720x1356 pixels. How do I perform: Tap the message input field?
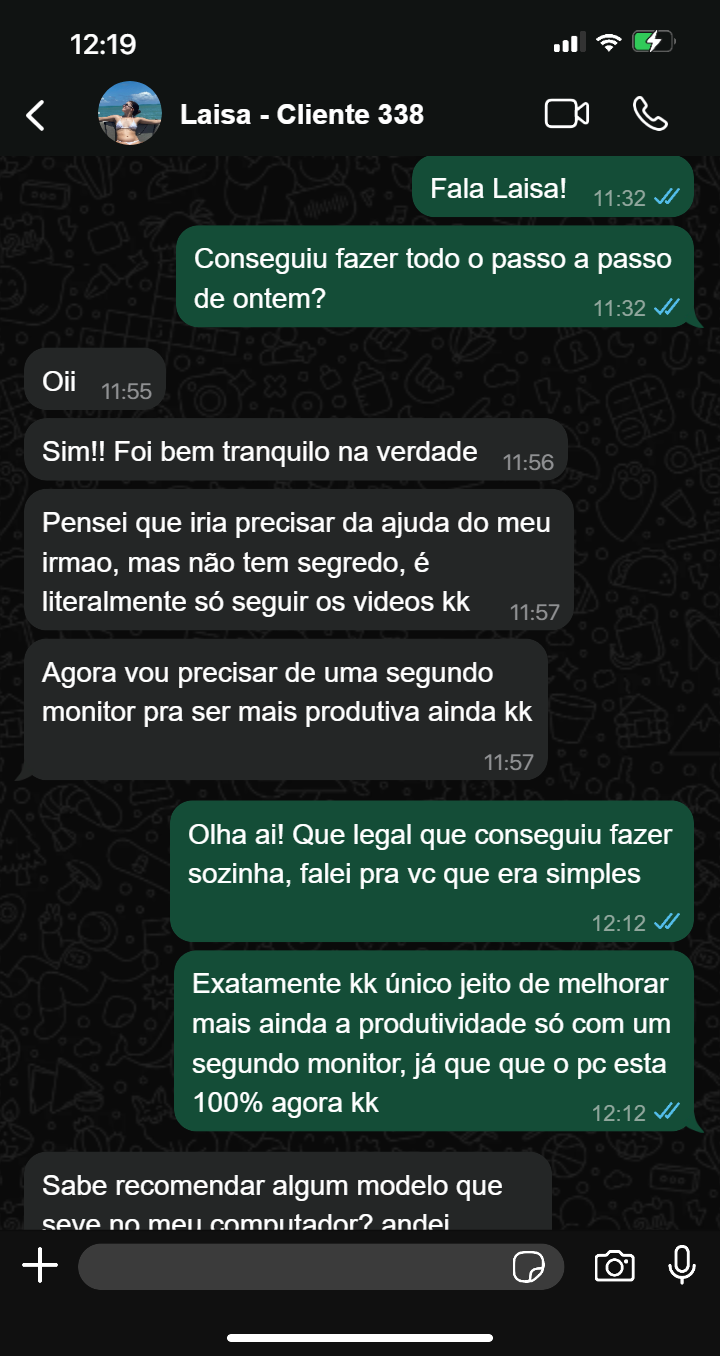click(290, 1266)
